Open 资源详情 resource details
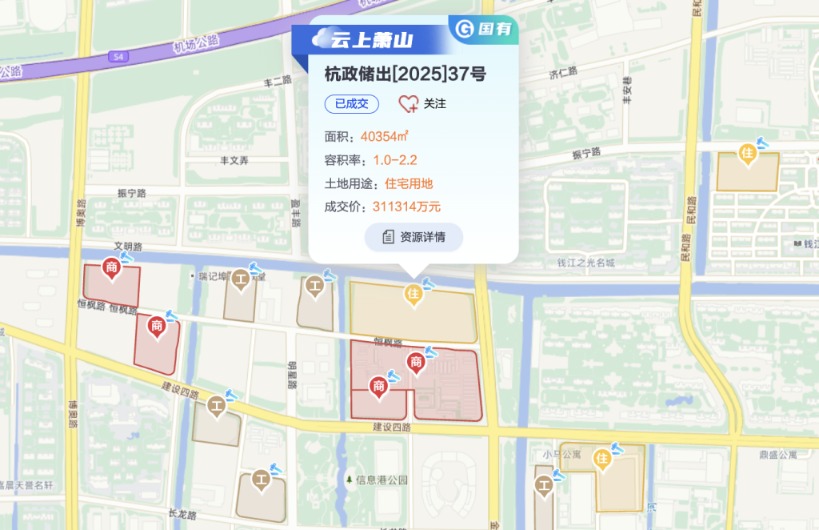The height and width of the screenshot is (530, 819). click(x=413, y=237)
